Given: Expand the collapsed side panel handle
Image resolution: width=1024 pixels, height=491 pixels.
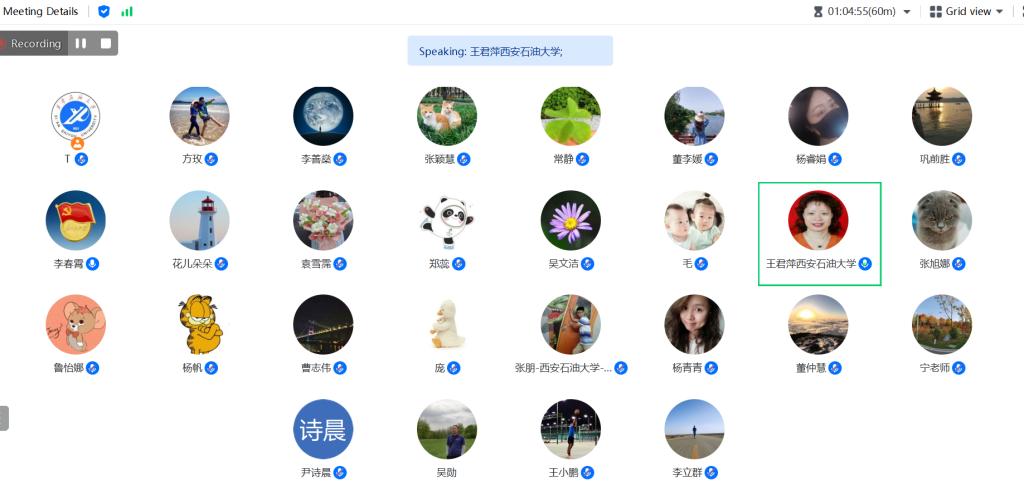Looking at the screenshot, I should coord(4,418).
